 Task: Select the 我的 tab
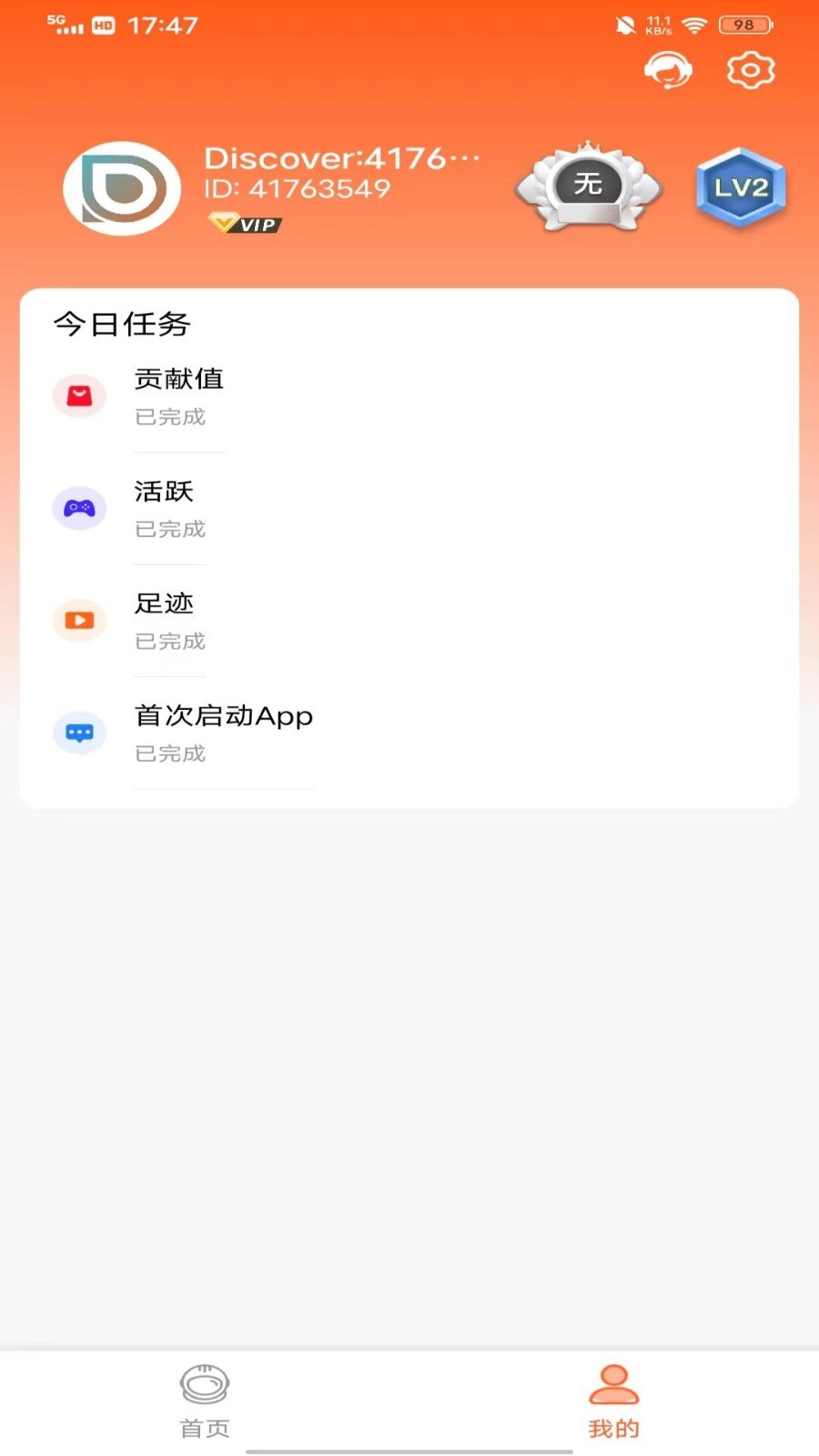point(613,1403)
